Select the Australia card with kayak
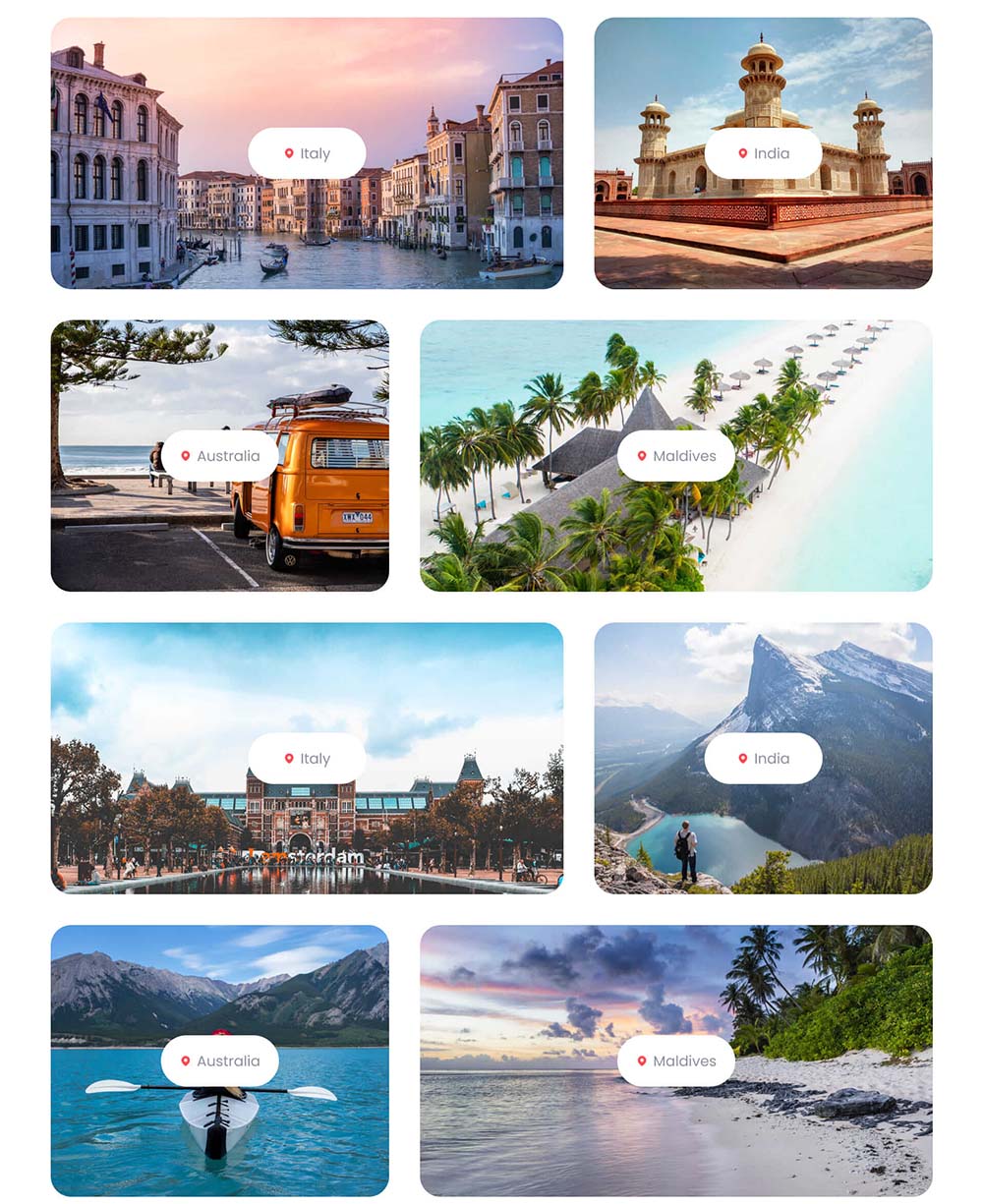This screenshot has height=1204, width=983. 220,1061
